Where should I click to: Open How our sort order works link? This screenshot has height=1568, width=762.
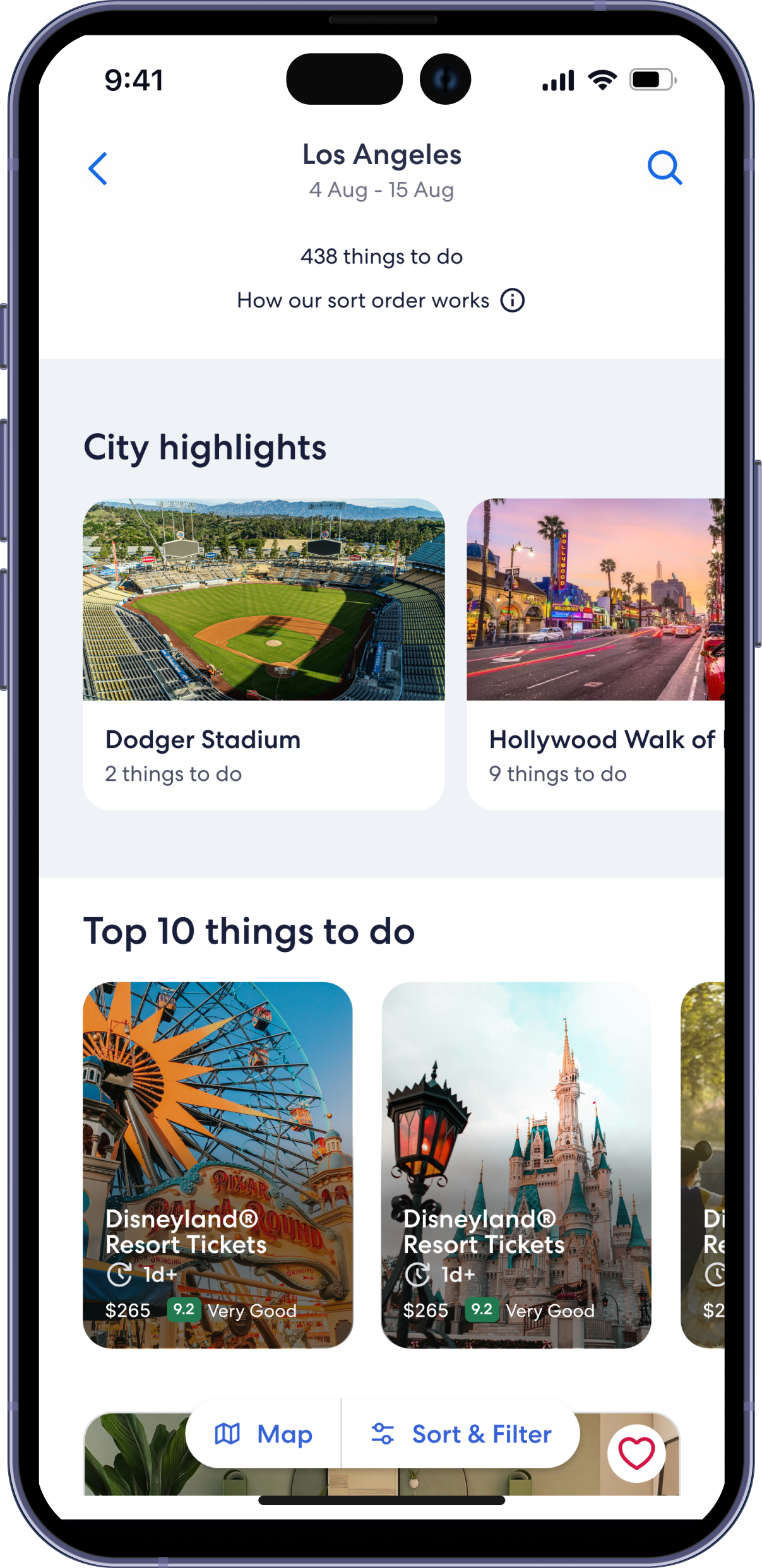(x=363, y=300)
